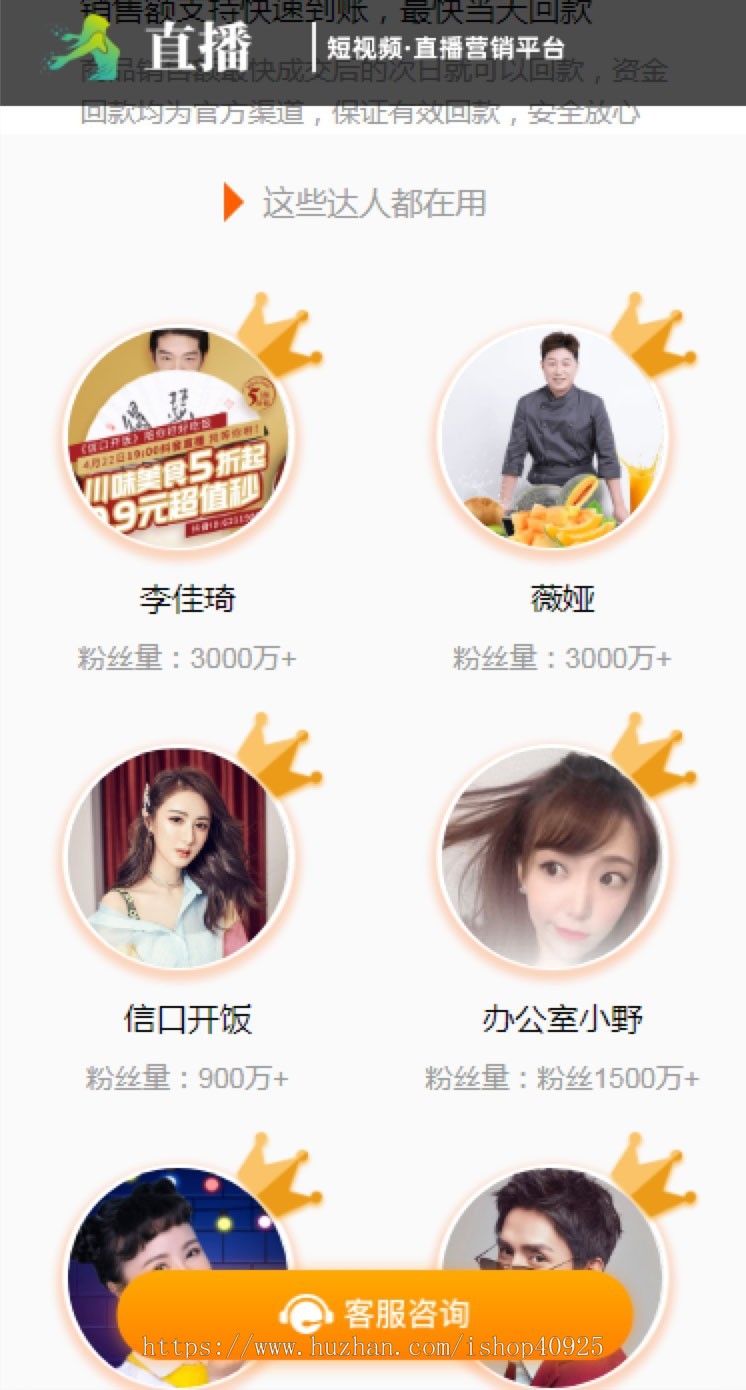Contact customer service via 客服咨询 button

[x=375, y=1312]
